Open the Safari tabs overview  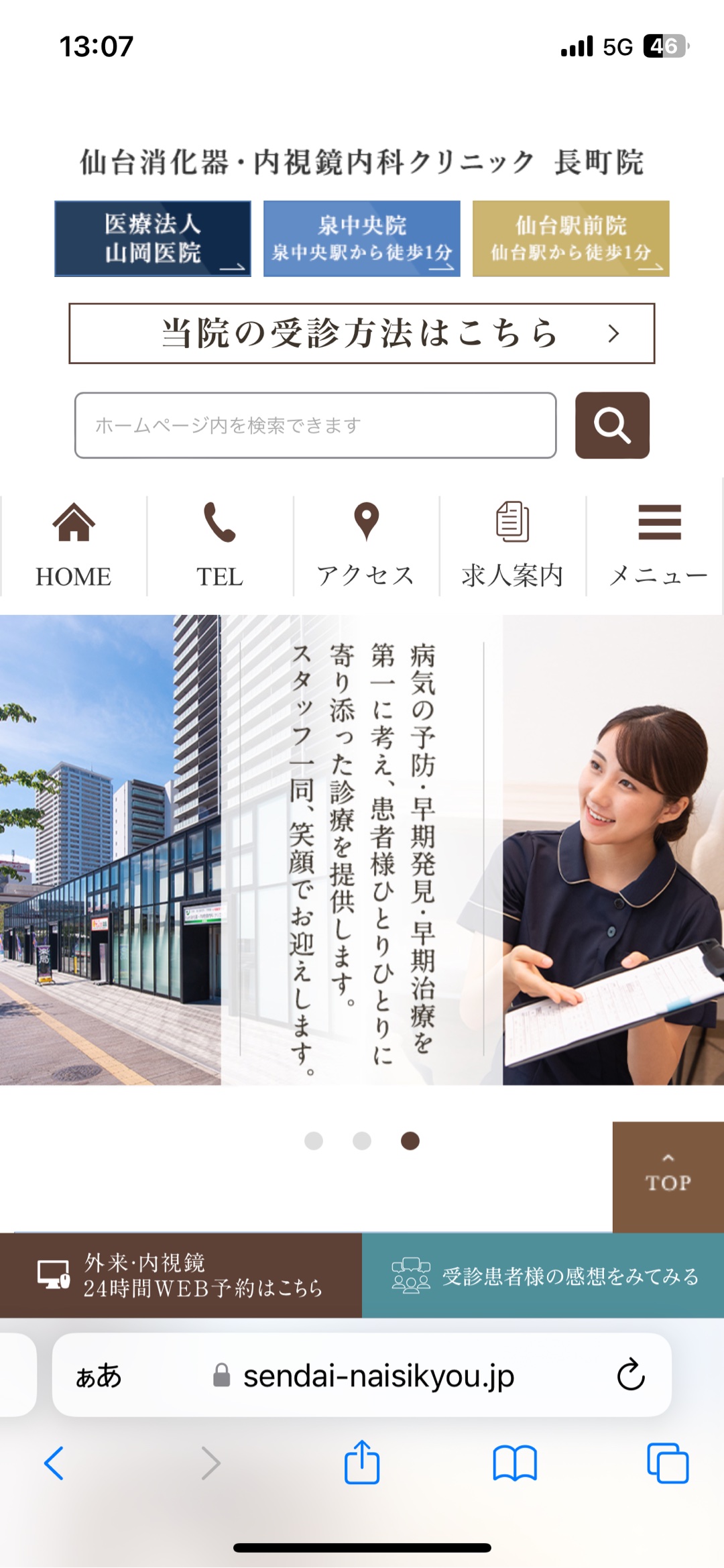pos(668,1463)
